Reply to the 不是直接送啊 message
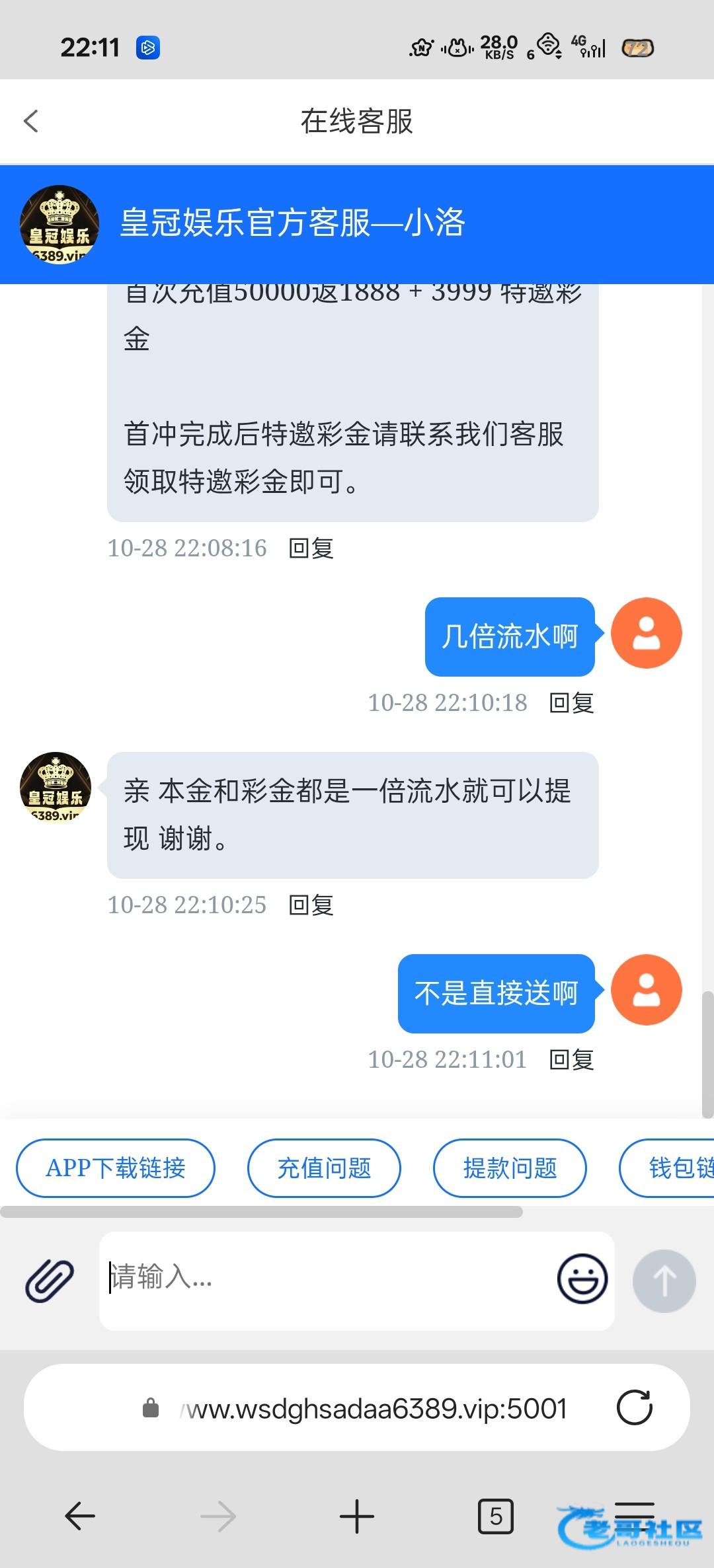The image size is (714, 1568). click(571, 1060)
